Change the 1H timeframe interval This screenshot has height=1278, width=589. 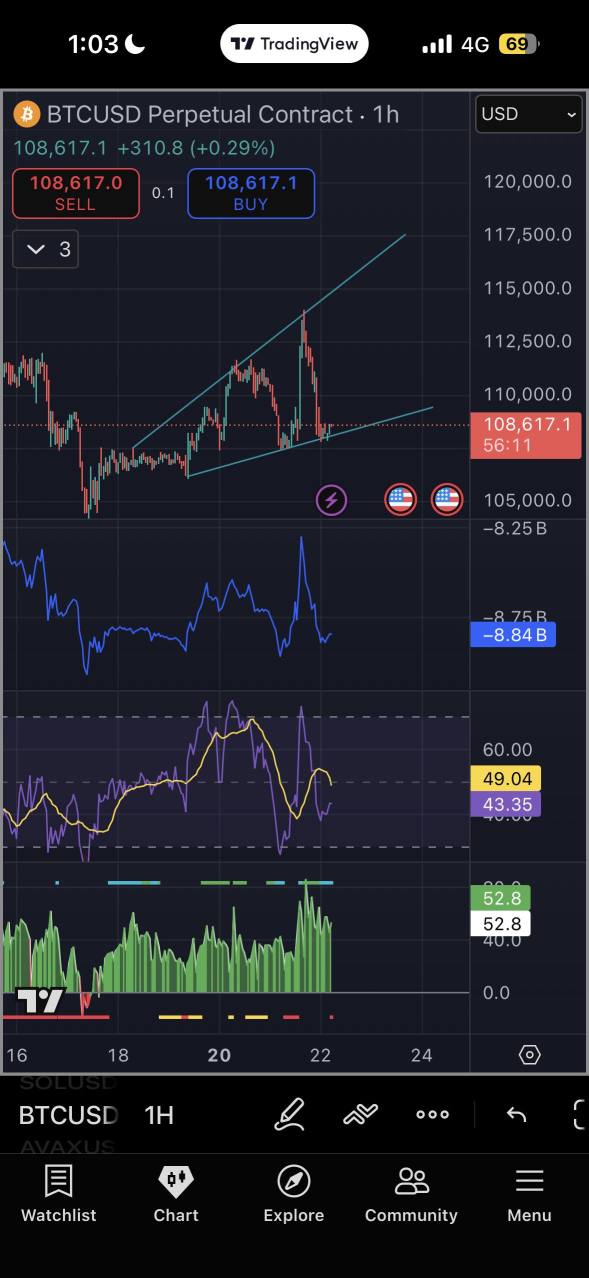[x=159, y=1115]
